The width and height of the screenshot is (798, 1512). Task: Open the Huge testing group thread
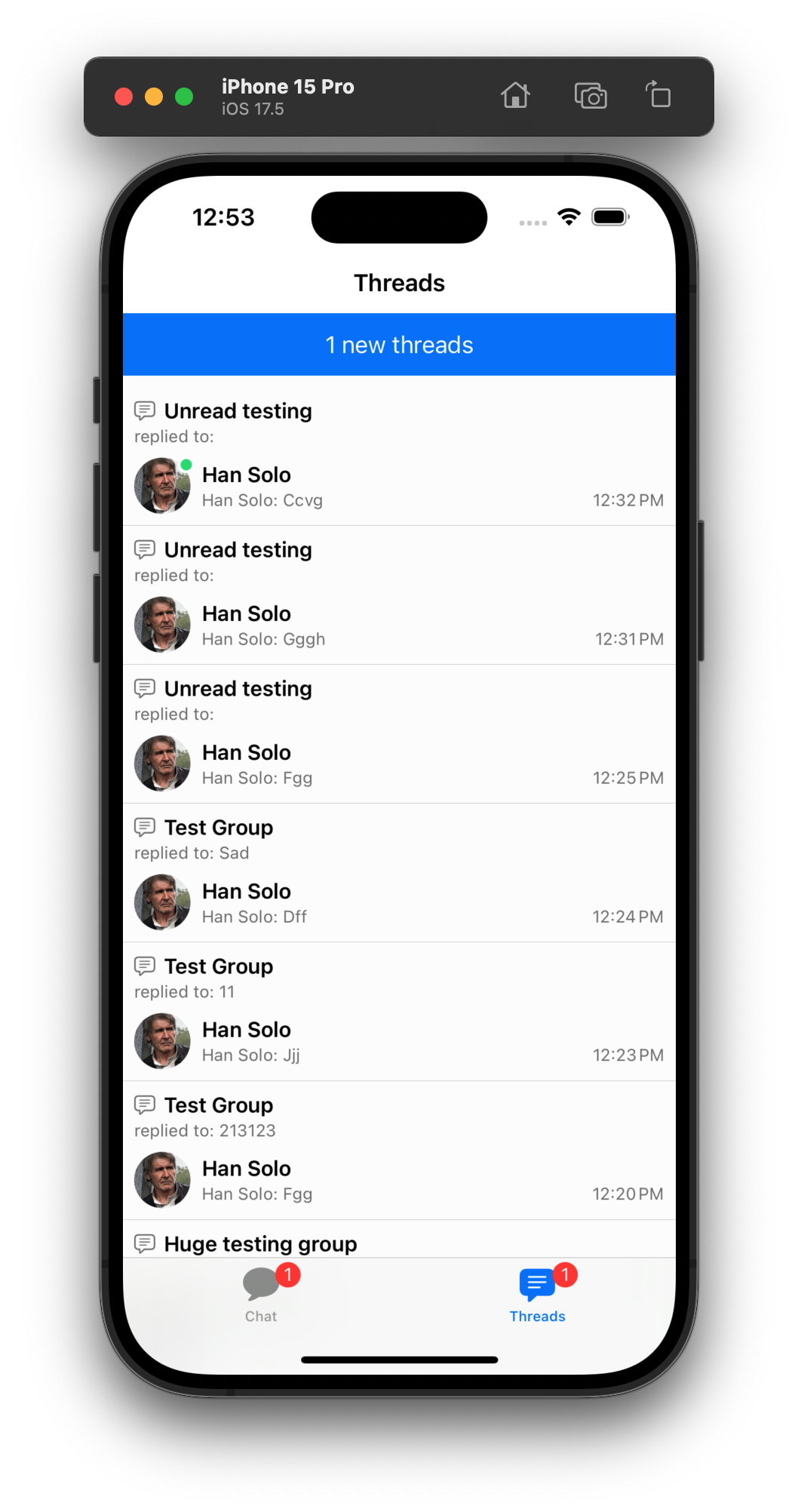(x=399, y=1242)
